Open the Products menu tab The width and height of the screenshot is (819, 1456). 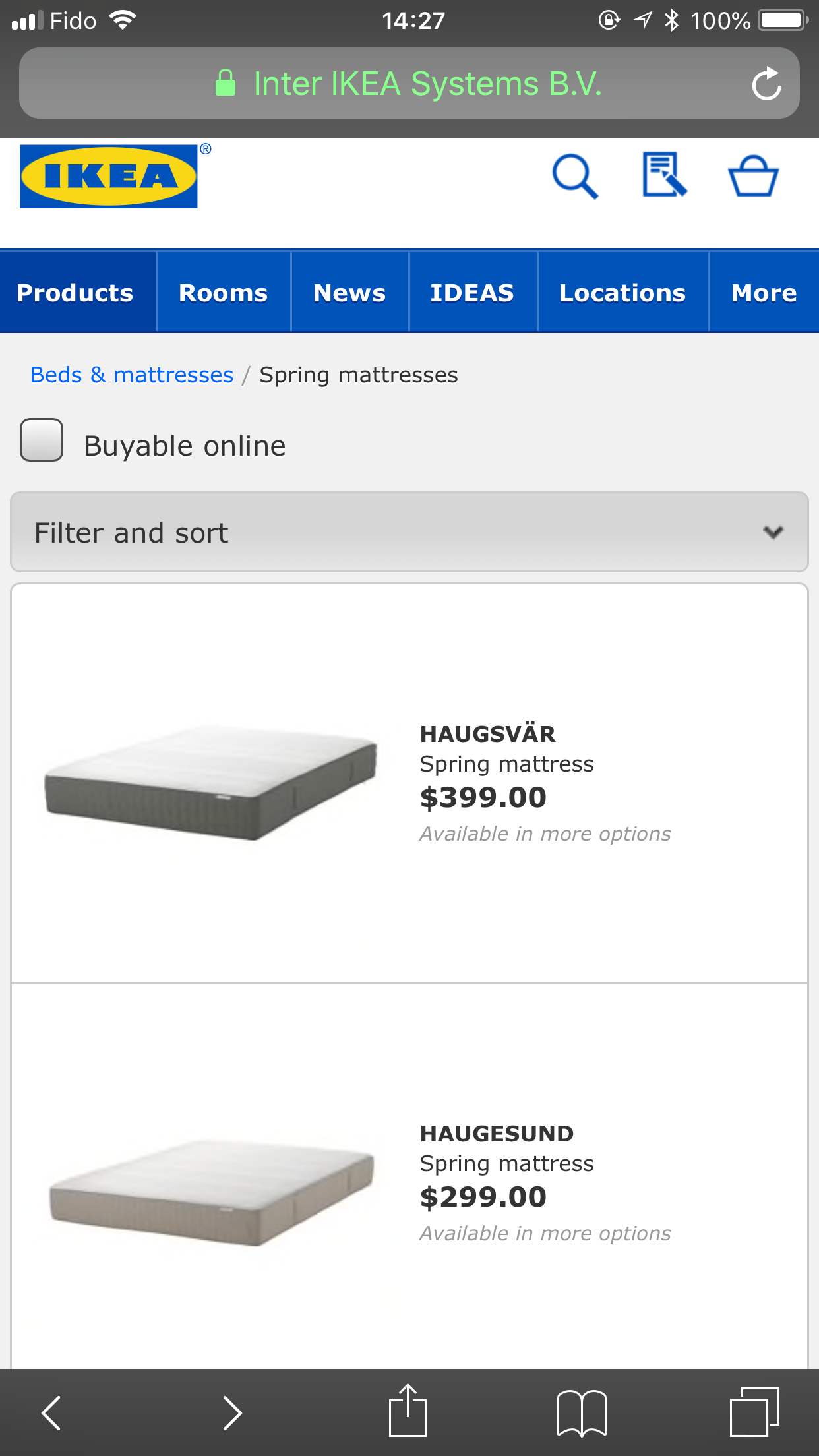click(x=75, y=293)
